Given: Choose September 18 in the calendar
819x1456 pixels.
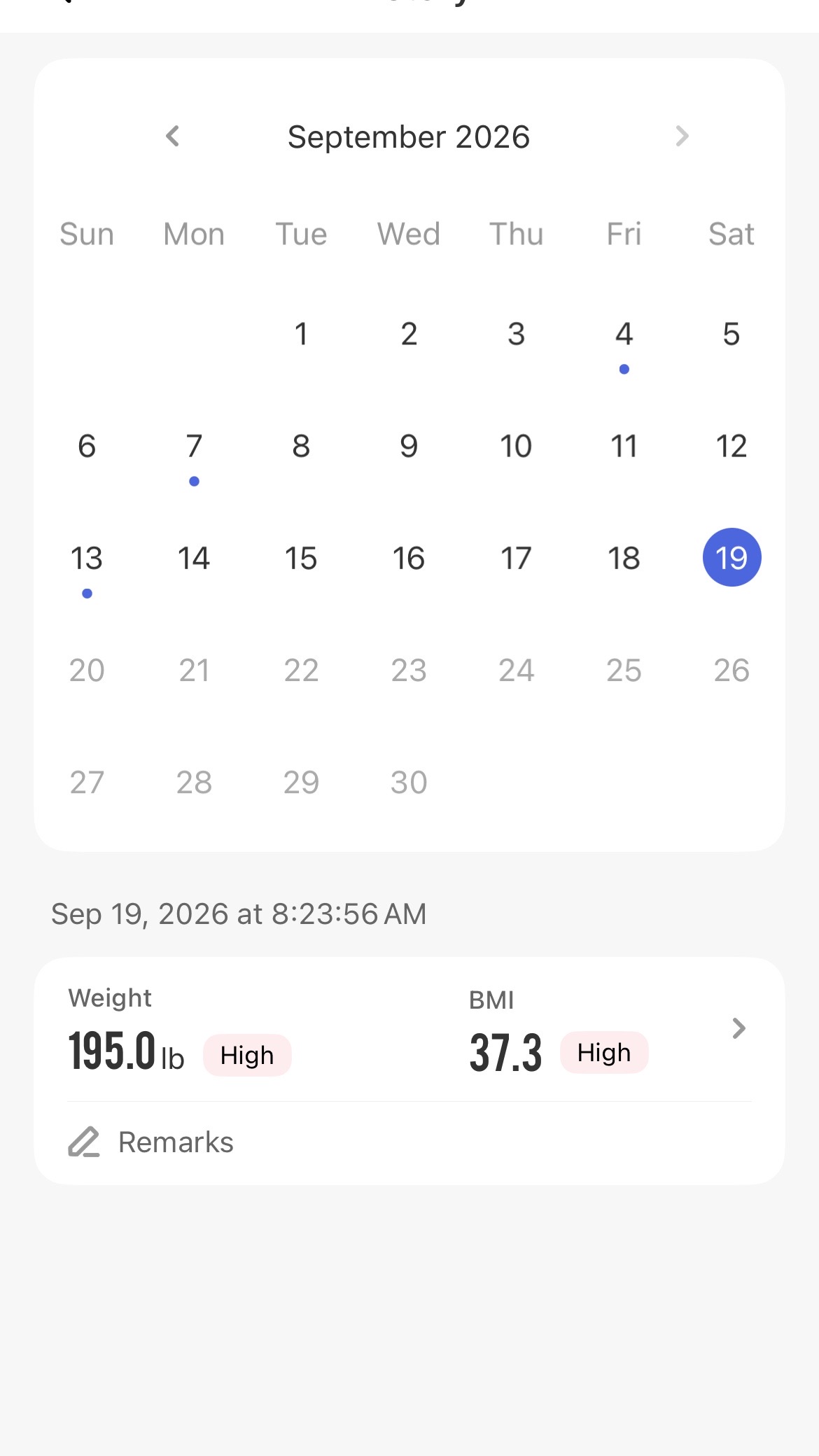Looking at the screenshot, I should tap(624, 559).
